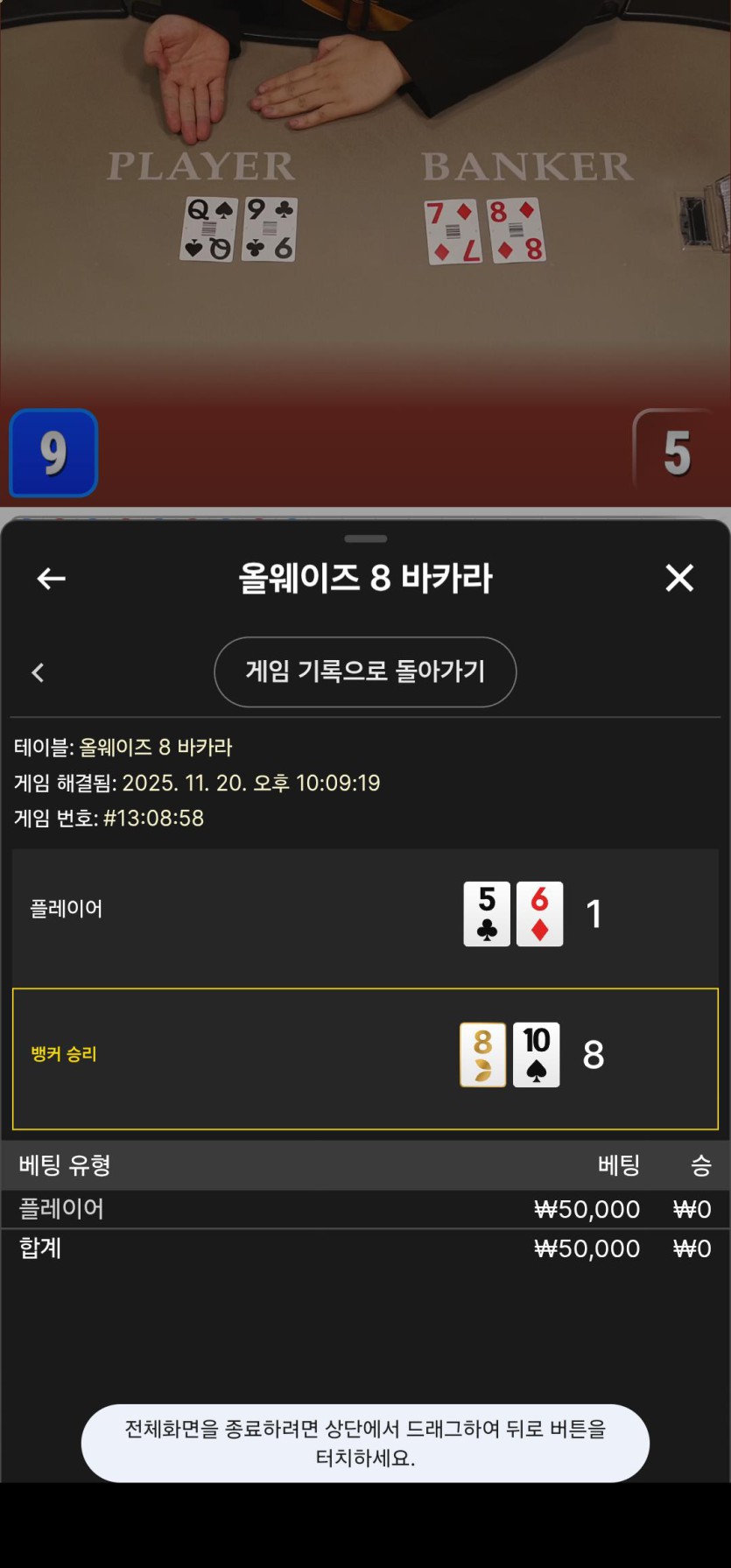This screenshot has width=731, height=1568.
Task: Tap the back arrow beside 올웨이즈 8 바카라
Action: tap(51, 579)
